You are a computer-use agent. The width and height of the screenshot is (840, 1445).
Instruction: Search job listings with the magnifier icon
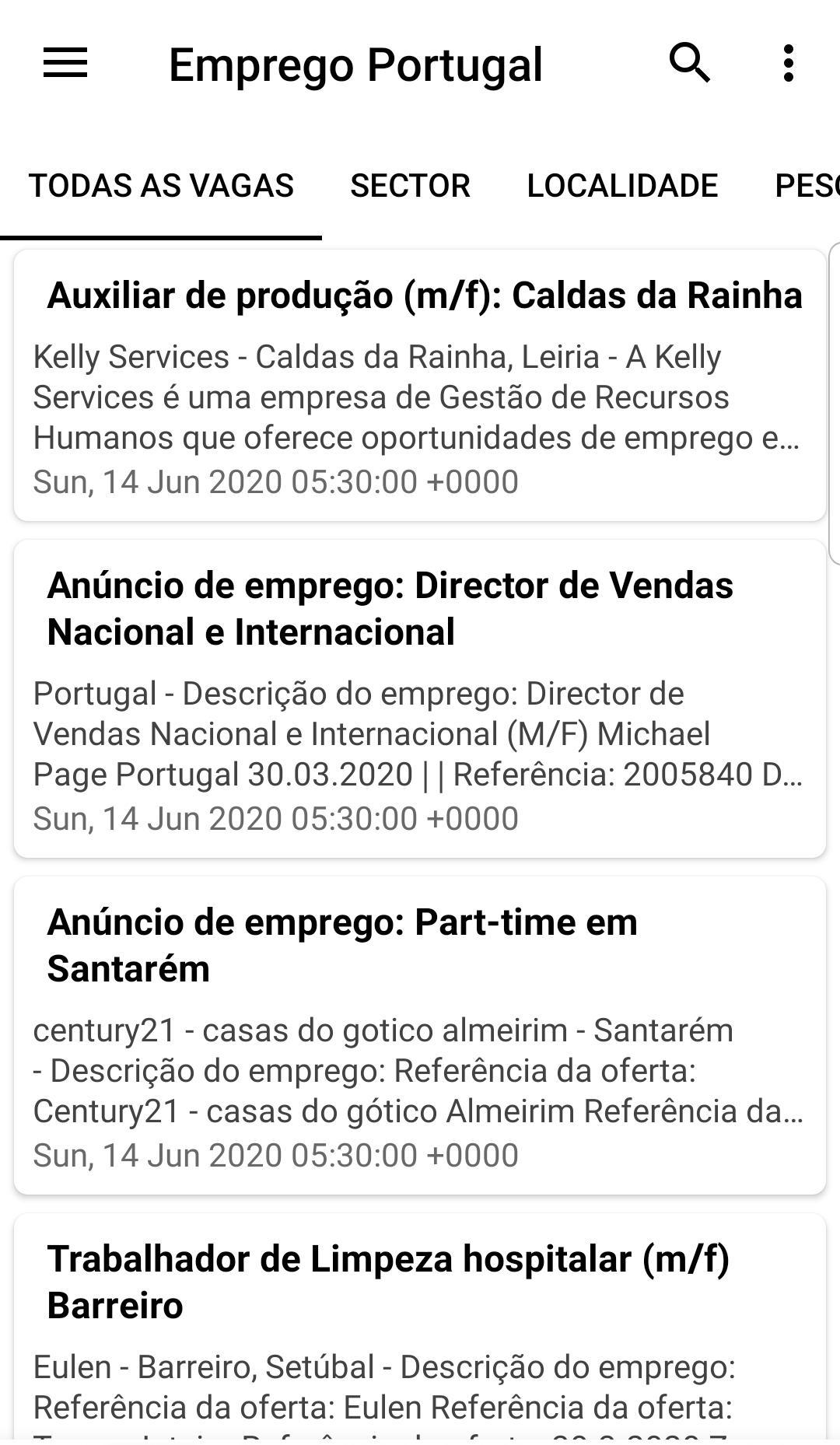[690, 63]
